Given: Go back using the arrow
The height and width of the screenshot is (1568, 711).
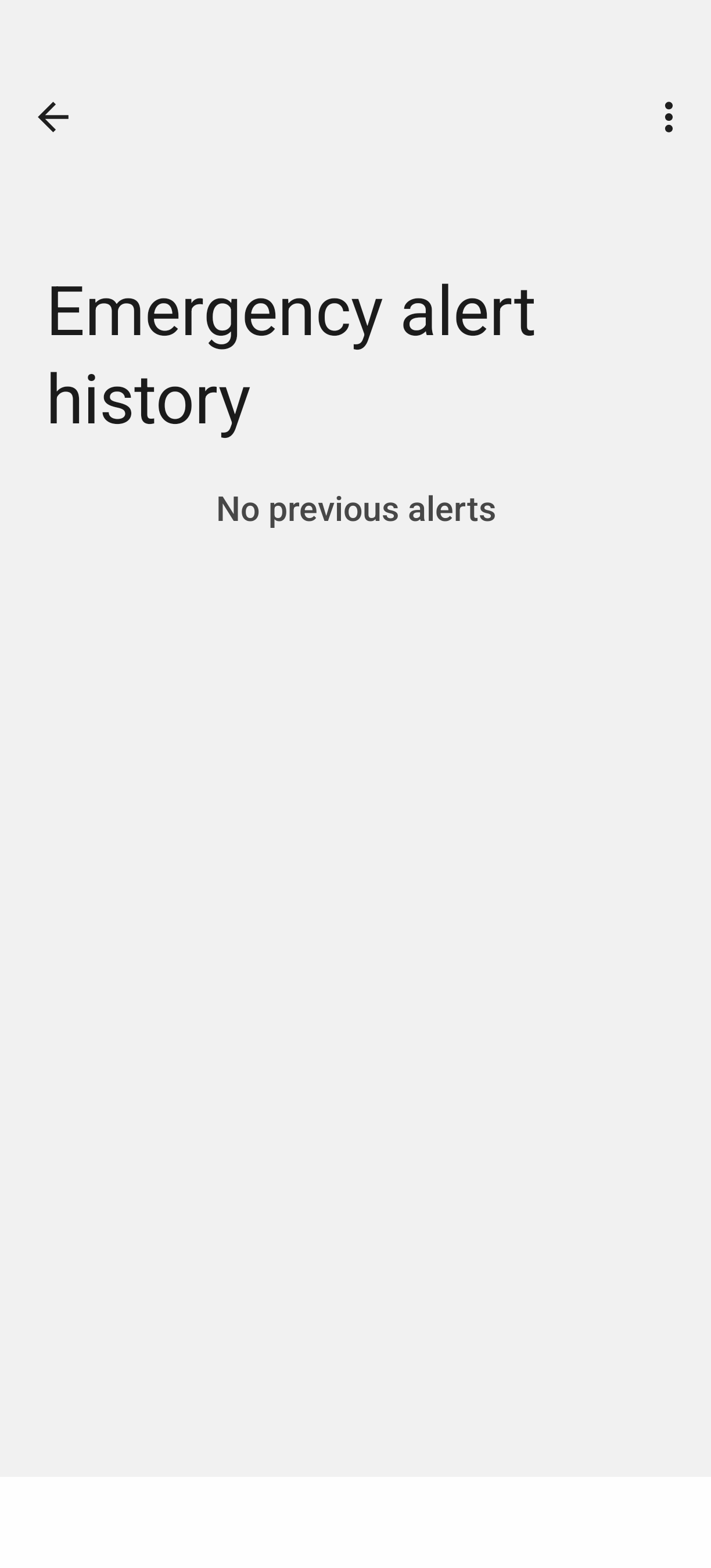Looking at the screenshot, I should pos(53,117).
